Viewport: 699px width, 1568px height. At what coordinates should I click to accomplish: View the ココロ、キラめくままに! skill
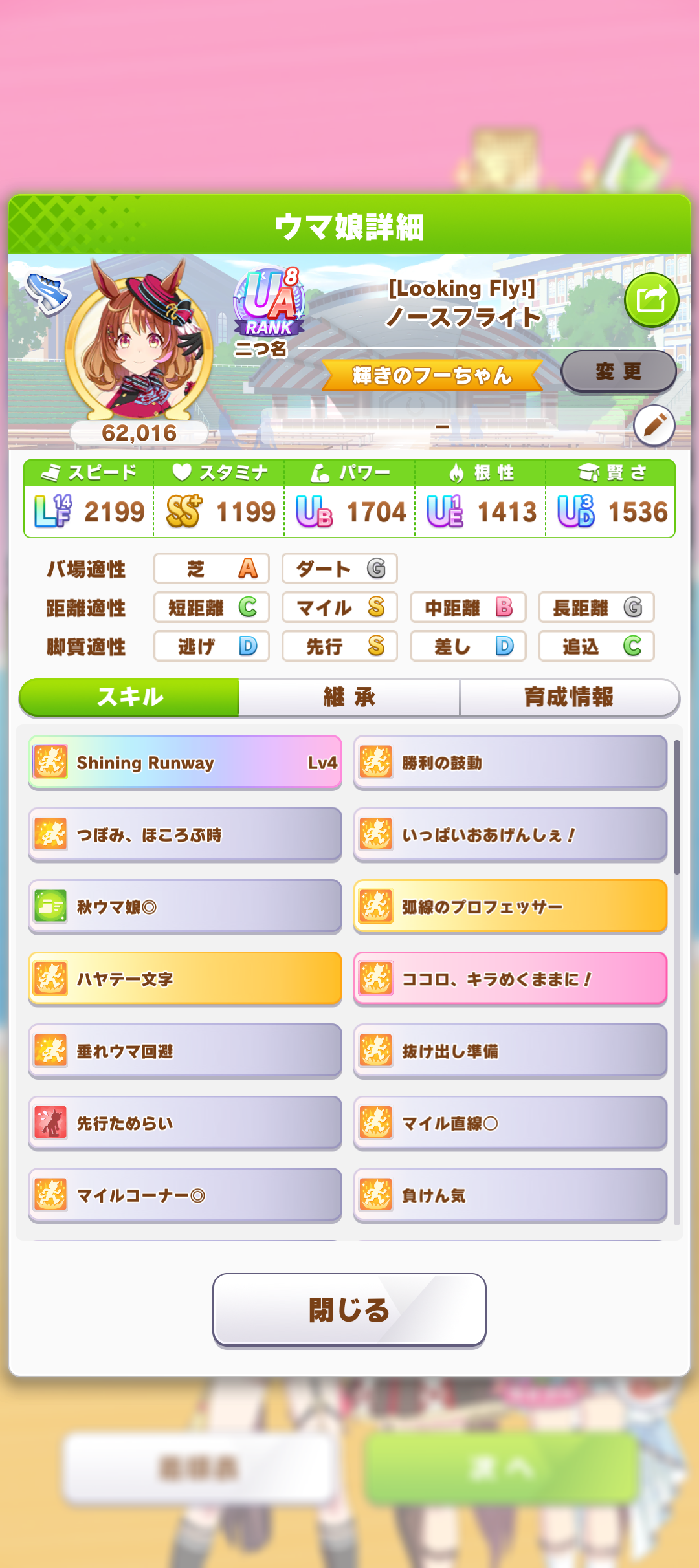point(510,979)
